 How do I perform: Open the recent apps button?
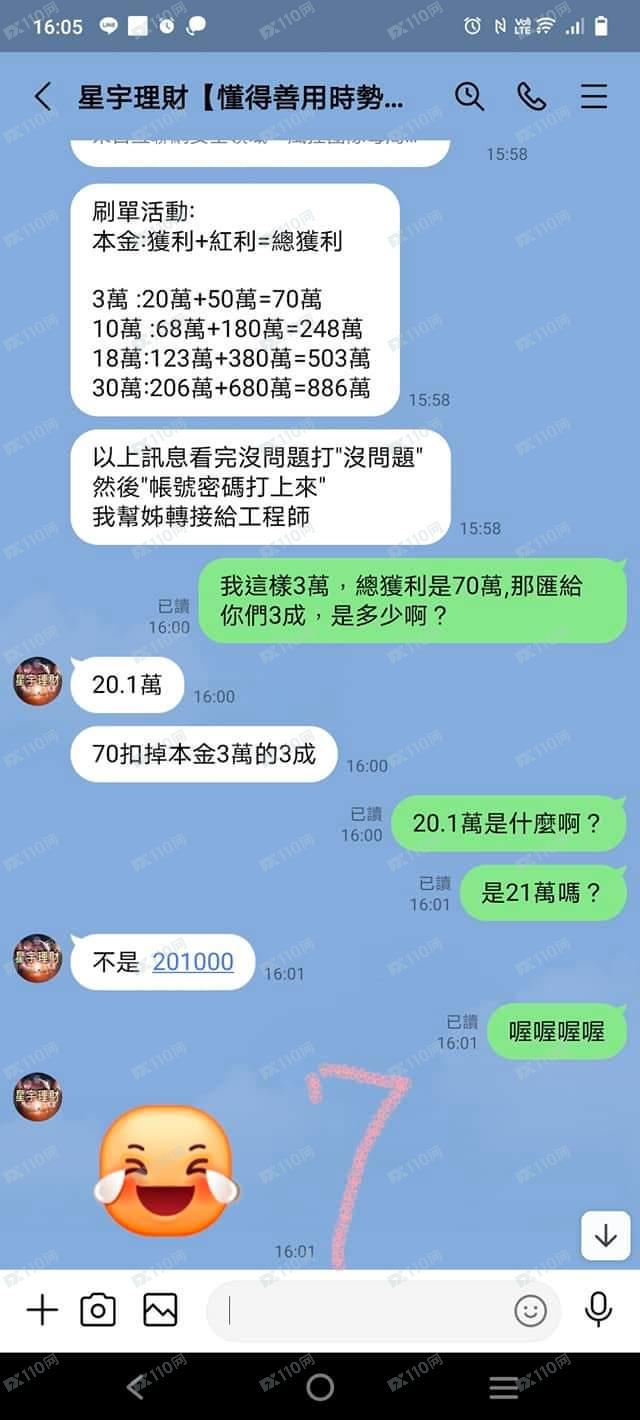[503, 1387]
